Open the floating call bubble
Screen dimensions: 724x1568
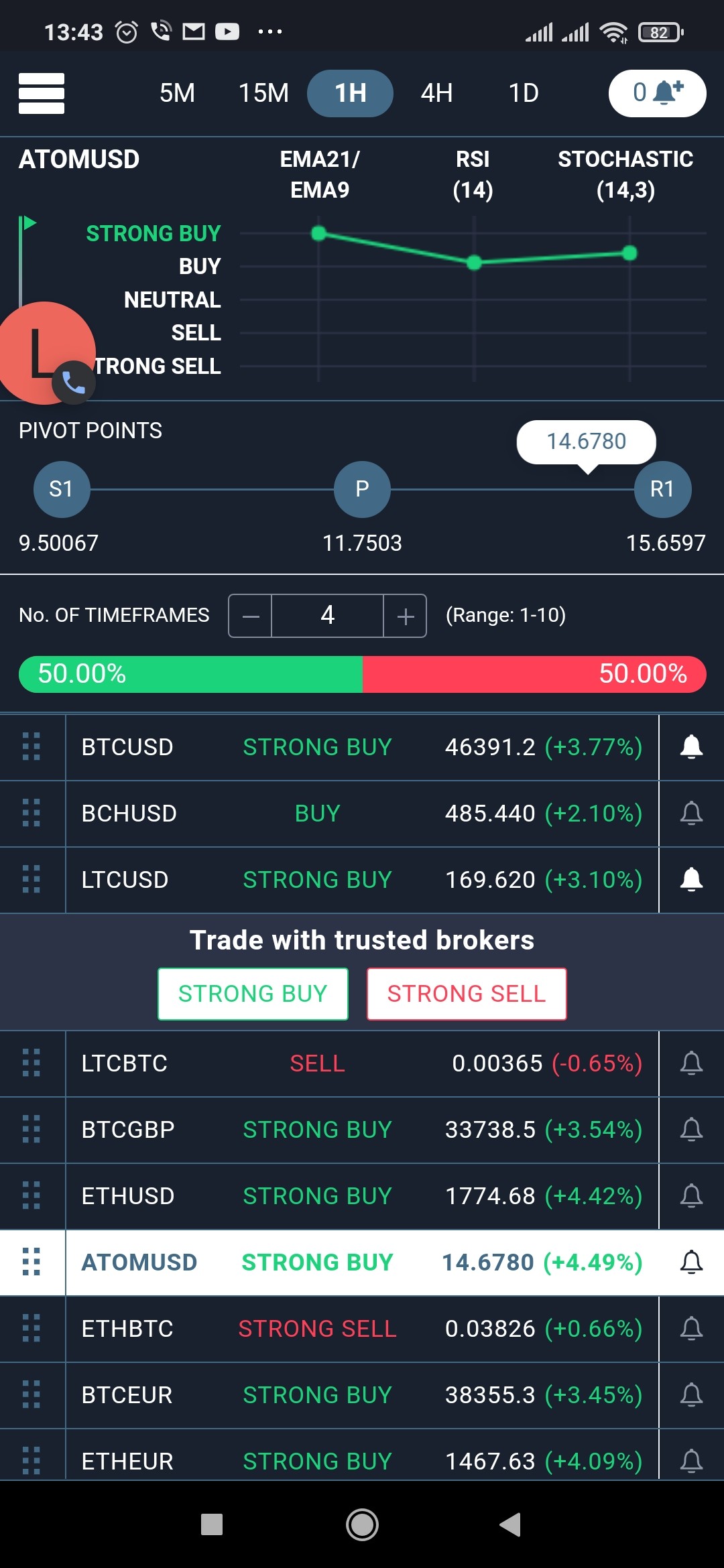[46, 353]
